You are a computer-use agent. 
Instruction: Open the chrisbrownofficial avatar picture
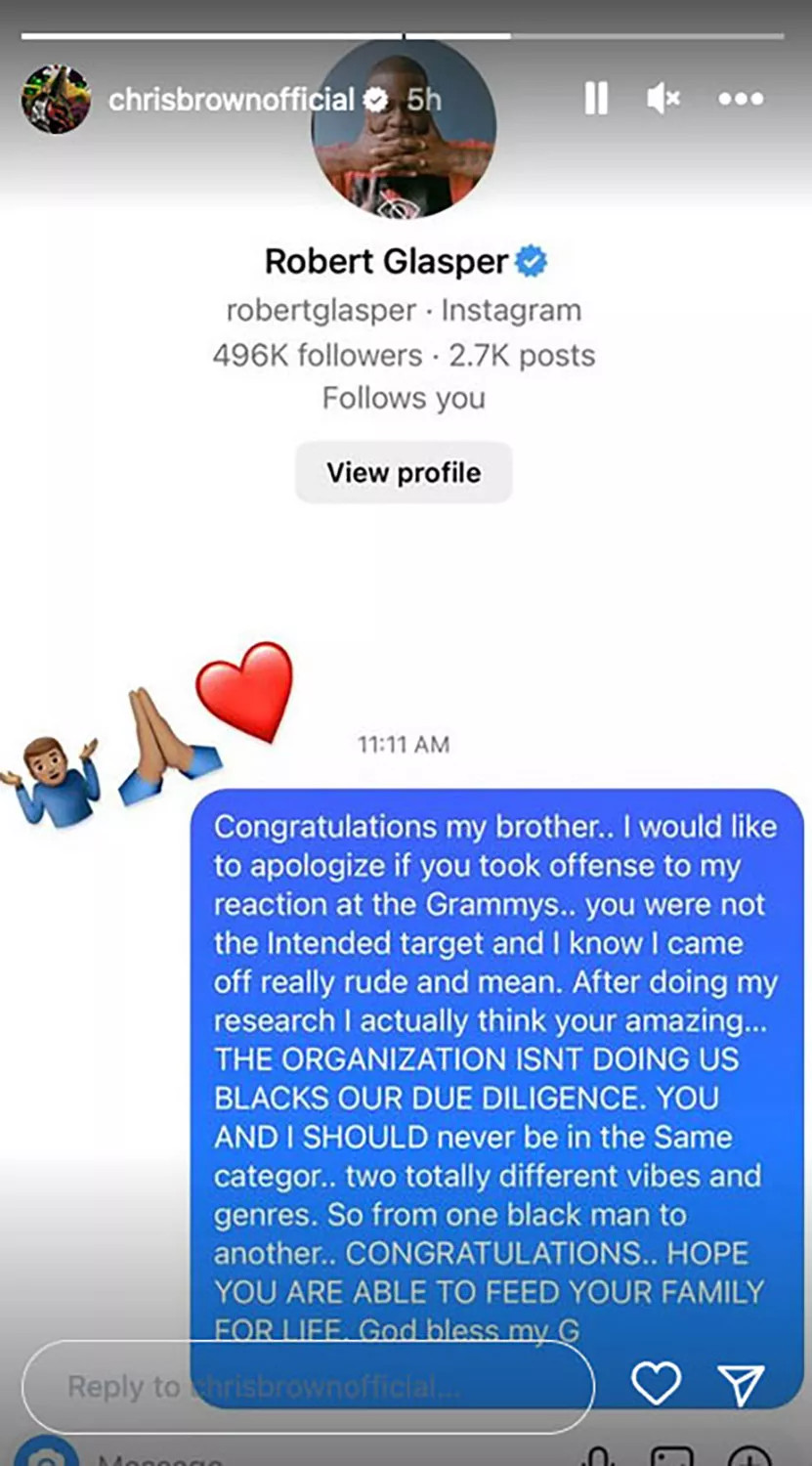coord(56,99)
